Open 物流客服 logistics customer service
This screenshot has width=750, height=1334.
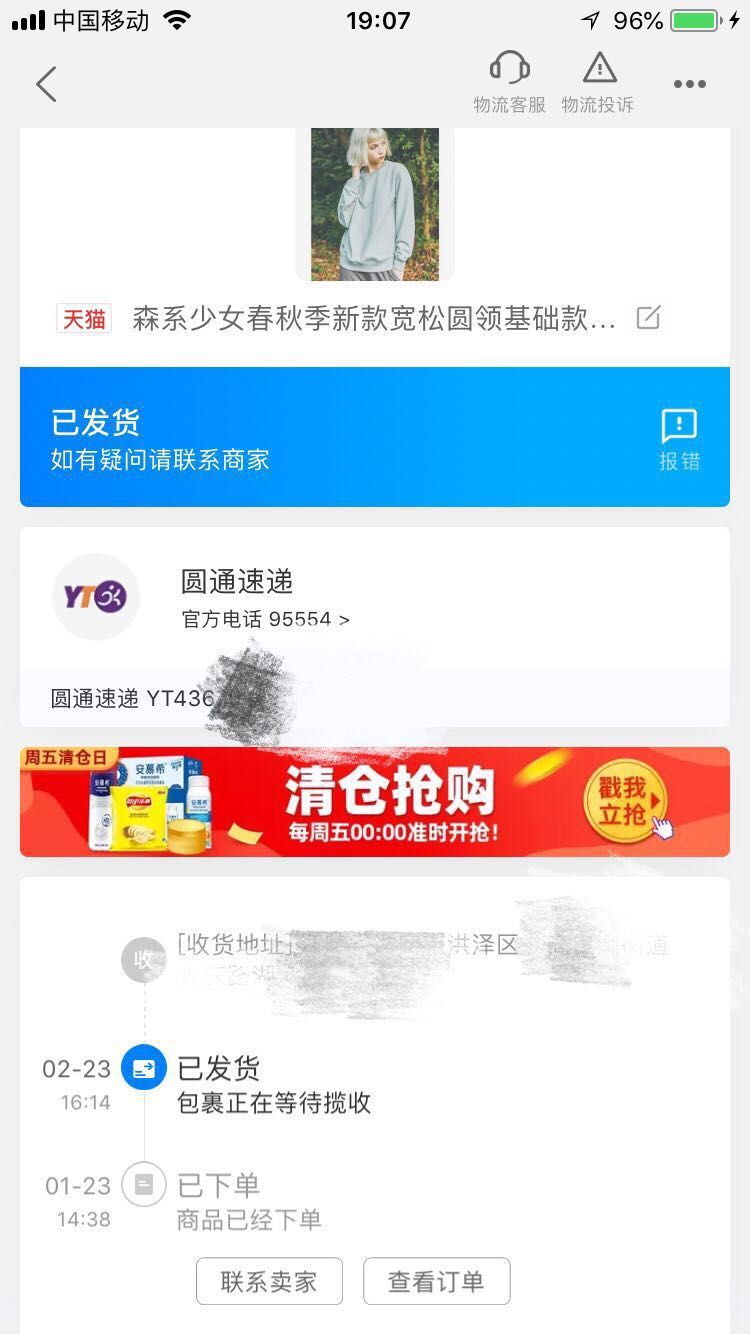pos(509,83)
